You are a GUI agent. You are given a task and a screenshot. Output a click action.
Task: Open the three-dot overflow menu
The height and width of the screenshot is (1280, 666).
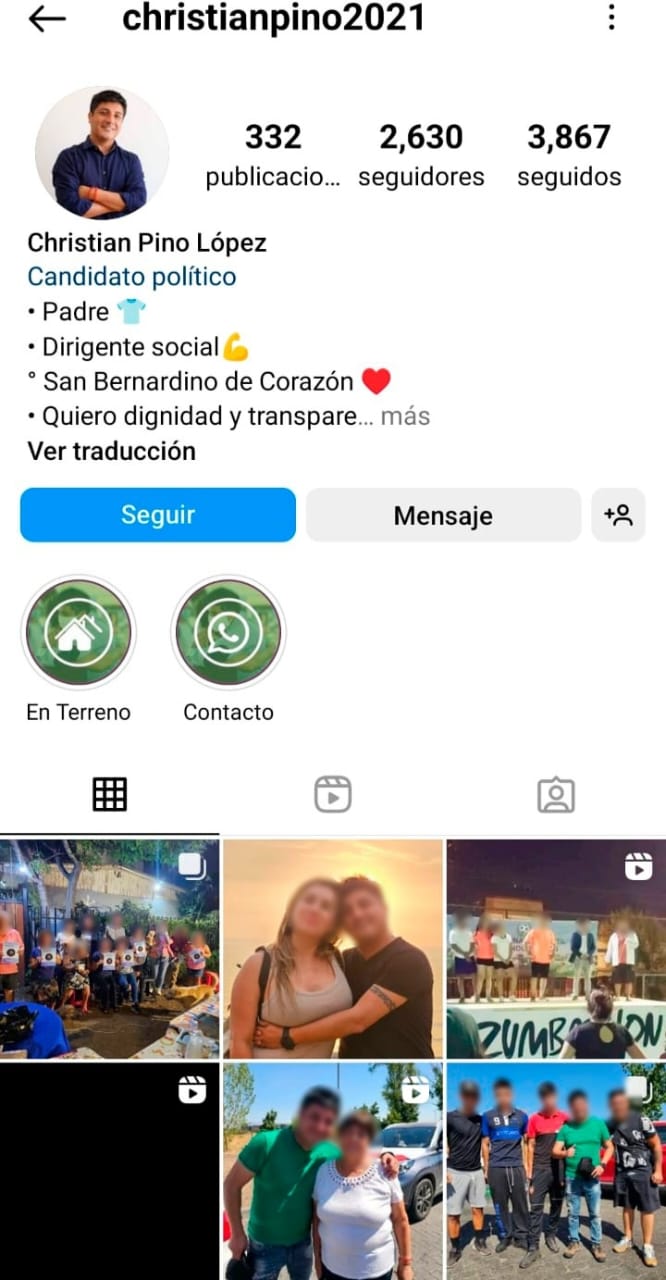(x=611, y=18)
